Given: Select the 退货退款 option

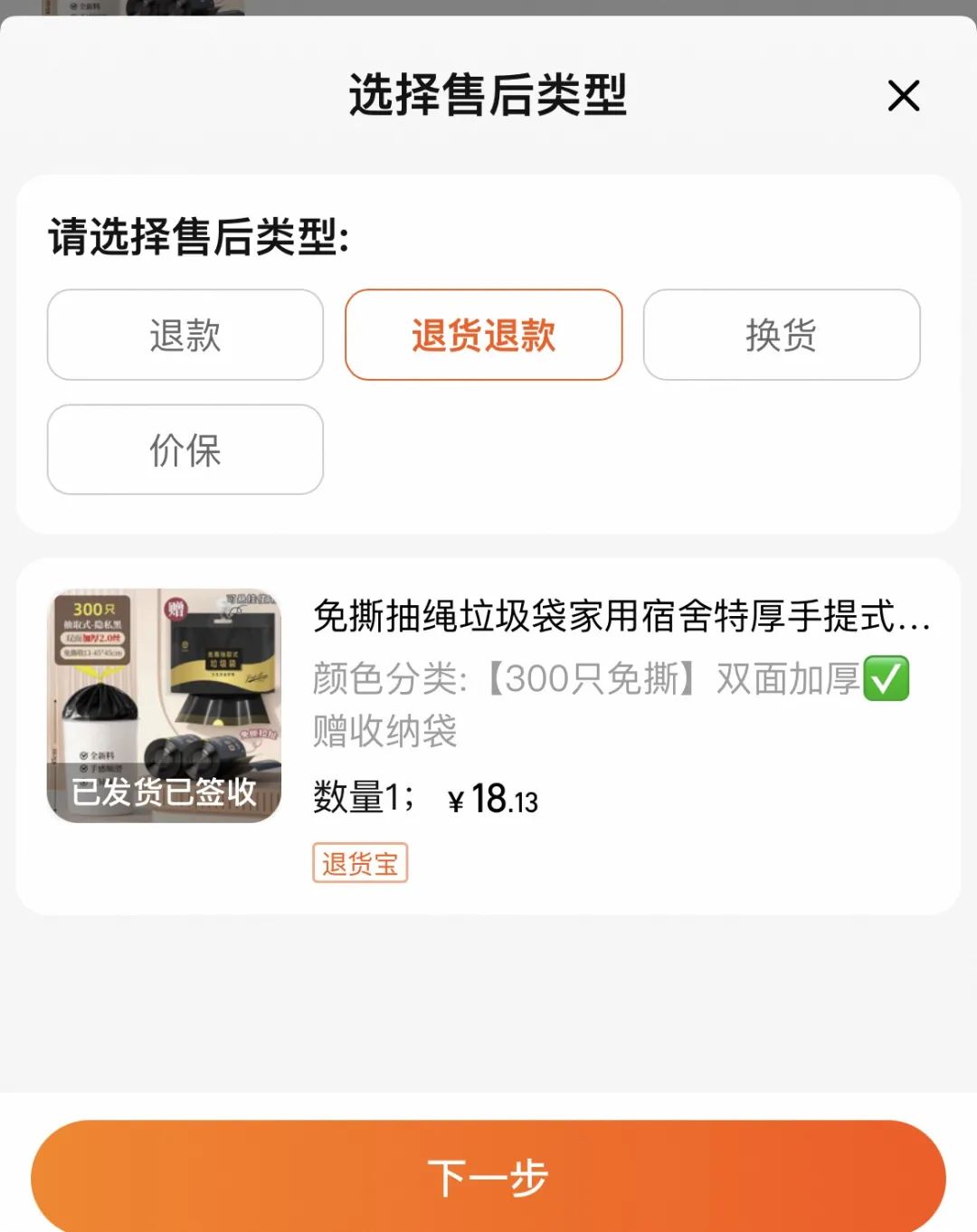Looking at the screenshot, I should click(x=482, y=335).
